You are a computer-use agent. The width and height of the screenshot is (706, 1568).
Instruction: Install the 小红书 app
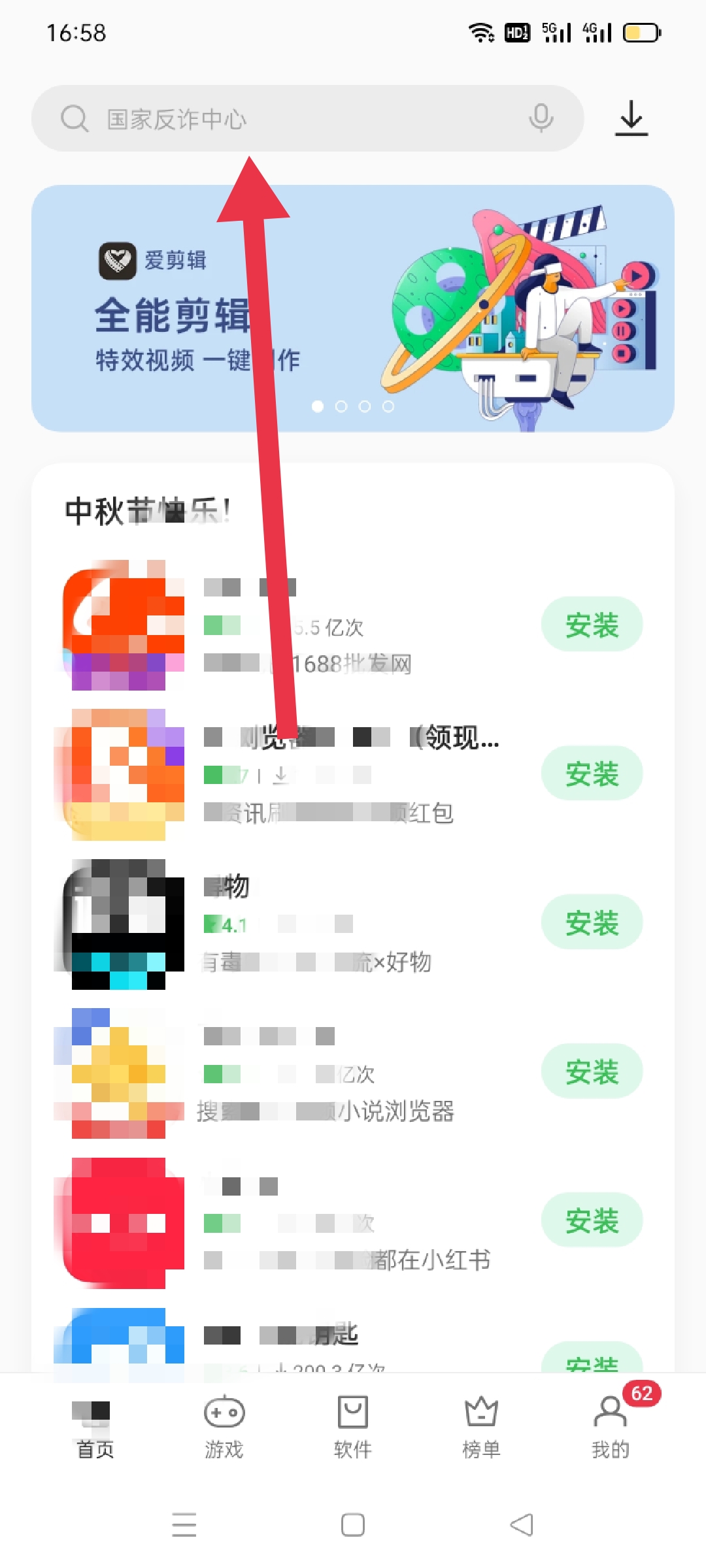[592, 1220]
